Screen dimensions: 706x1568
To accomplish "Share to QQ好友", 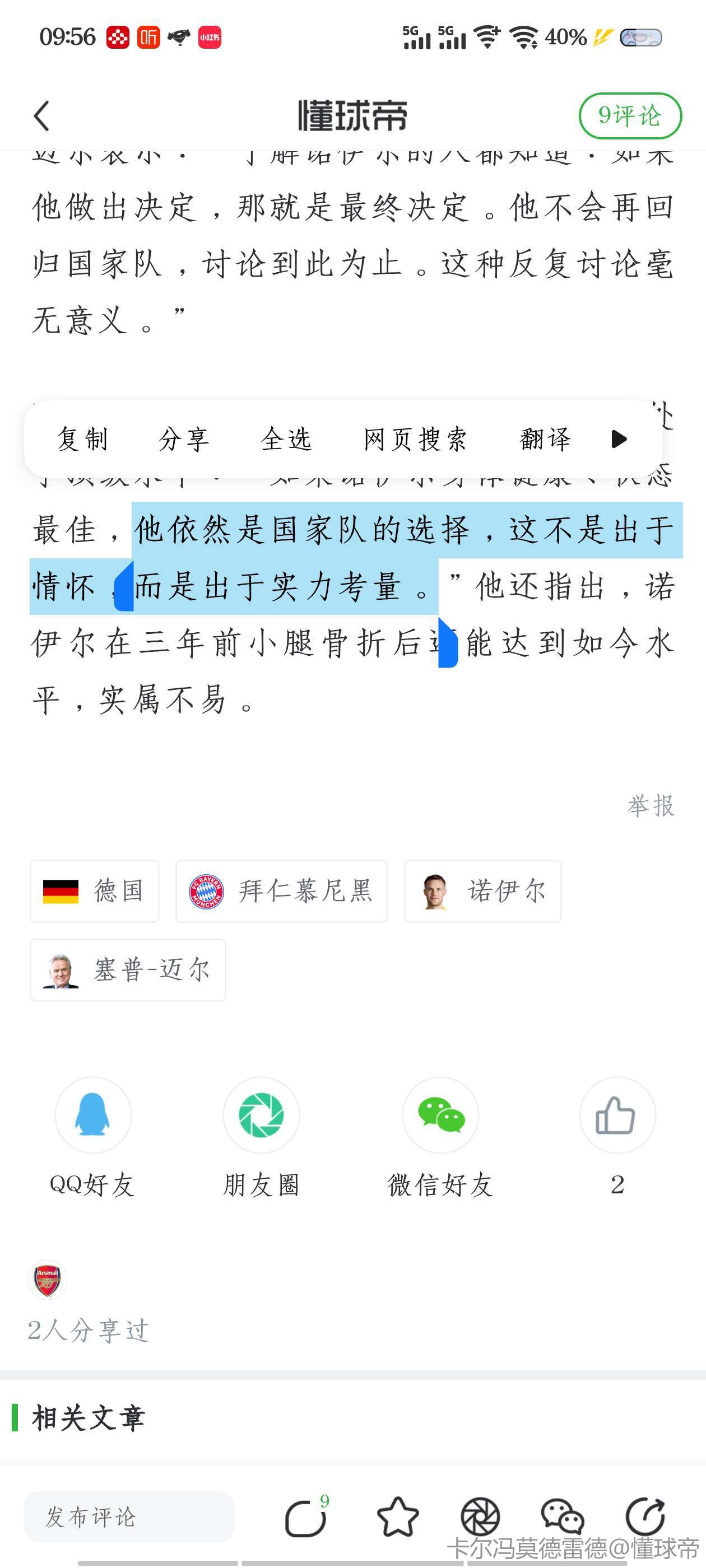I will click(92, 1115).
